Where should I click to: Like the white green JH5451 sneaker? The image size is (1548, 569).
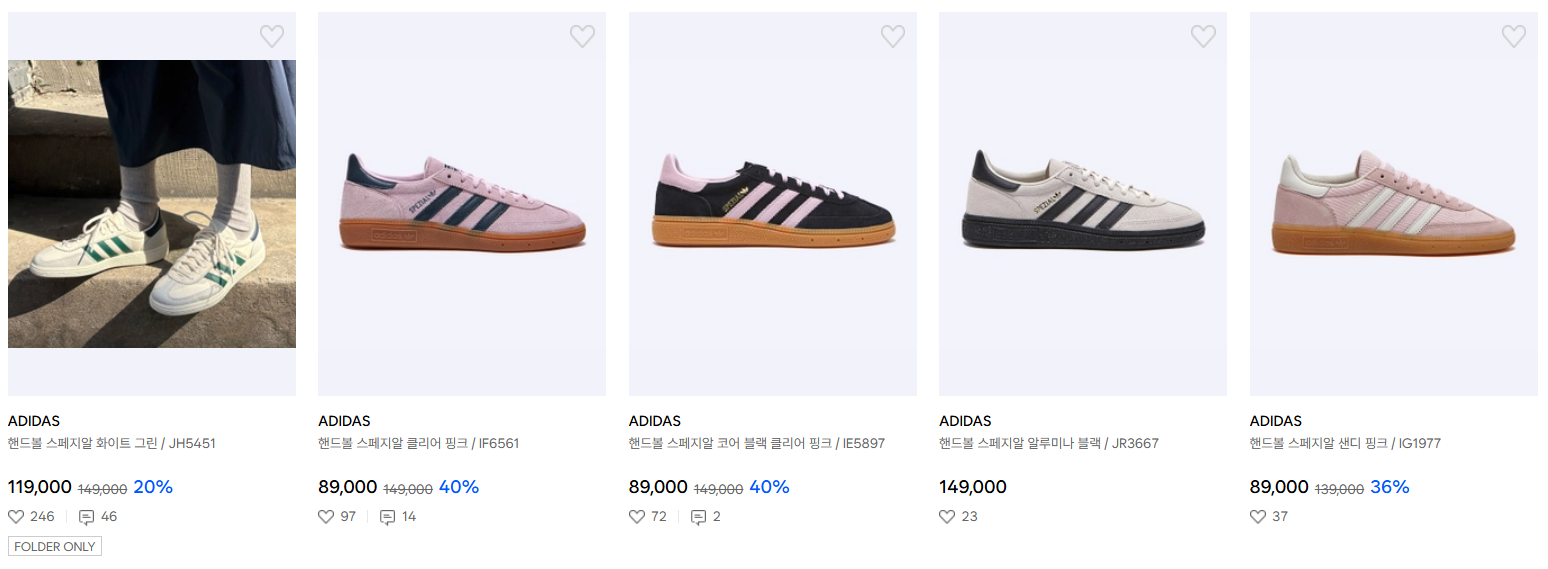[272, 37]
